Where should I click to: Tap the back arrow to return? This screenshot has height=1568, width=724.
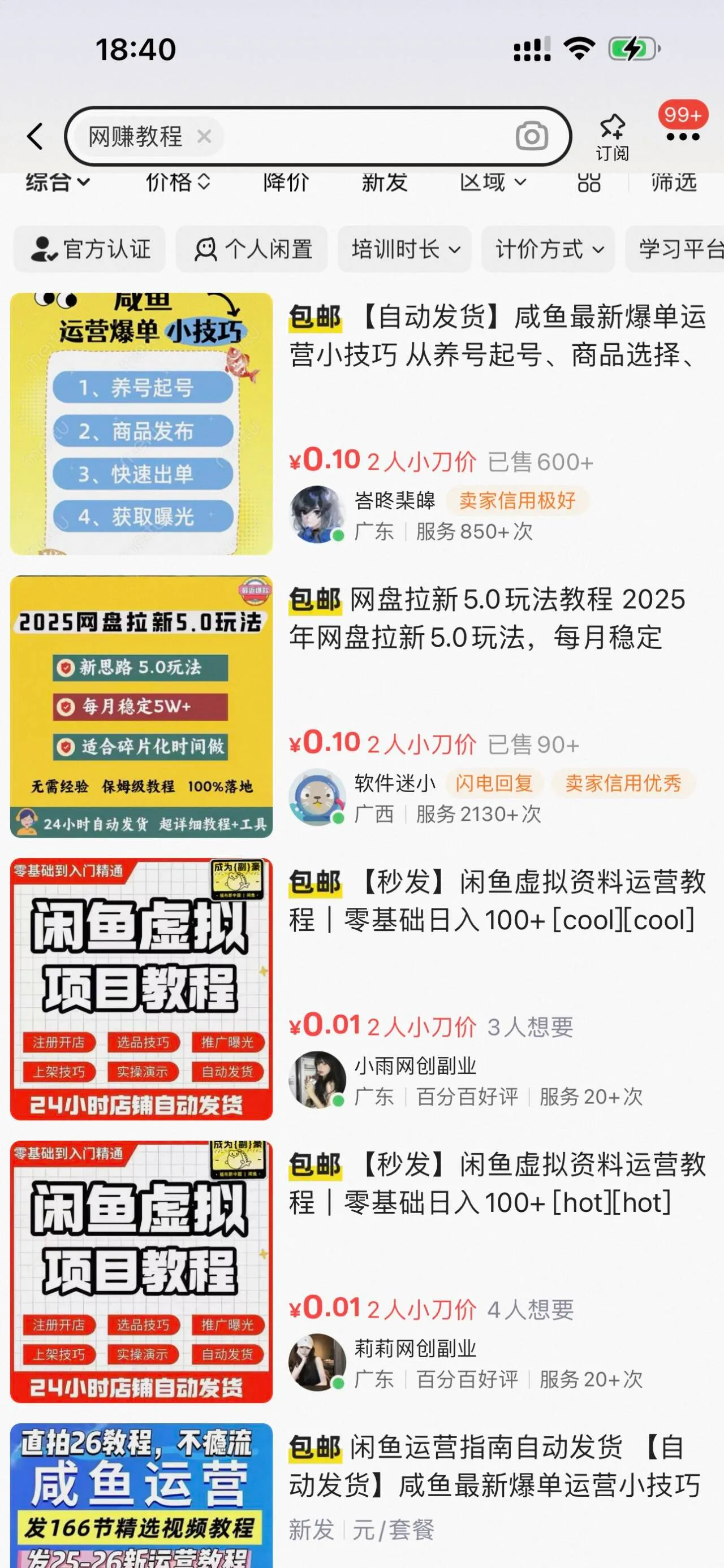pos(35,137)
